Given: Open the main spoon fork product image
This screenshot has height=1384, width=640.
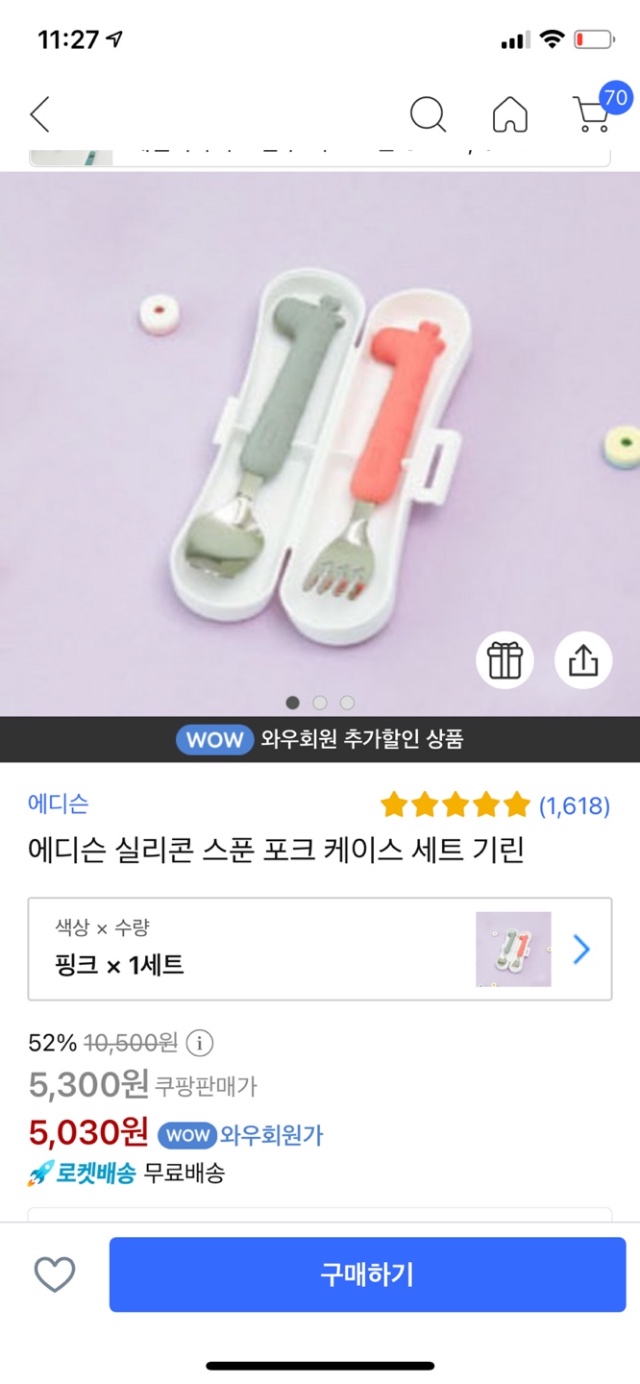Looking at the screenshot, I should pos(320,440).
